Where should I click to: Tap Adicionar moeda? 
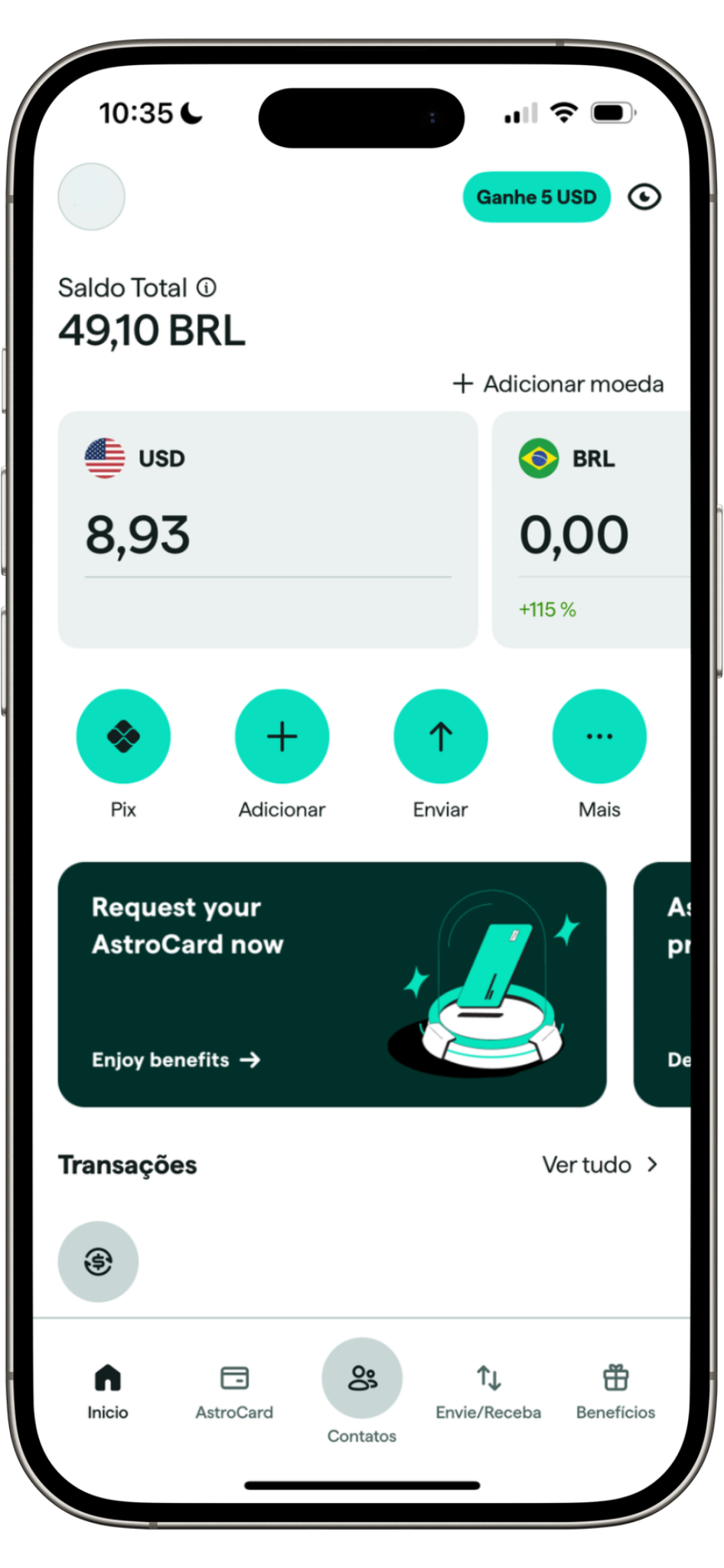tap(559, 384)
